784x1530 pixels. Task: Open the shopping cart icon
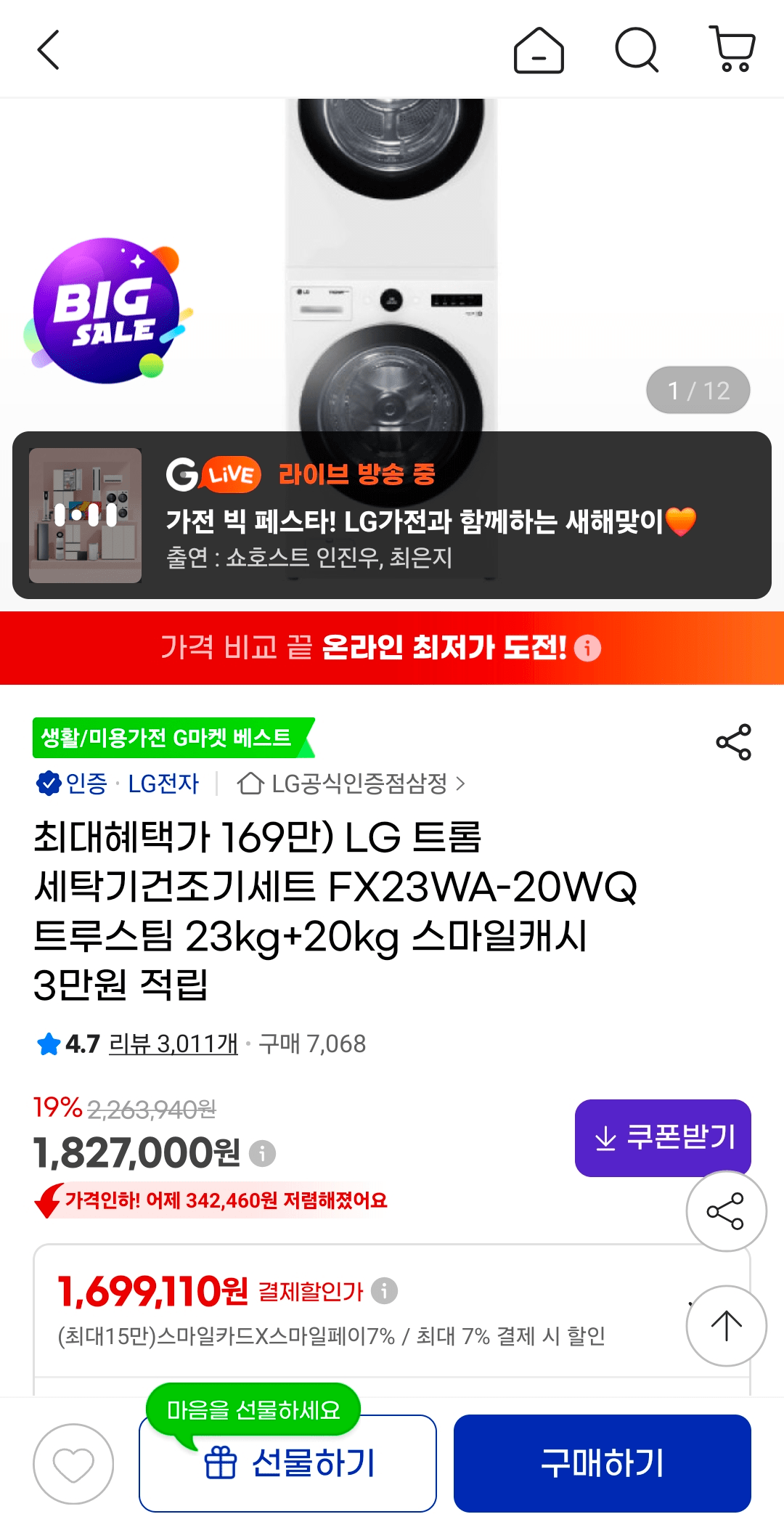(x=733, y=50)
